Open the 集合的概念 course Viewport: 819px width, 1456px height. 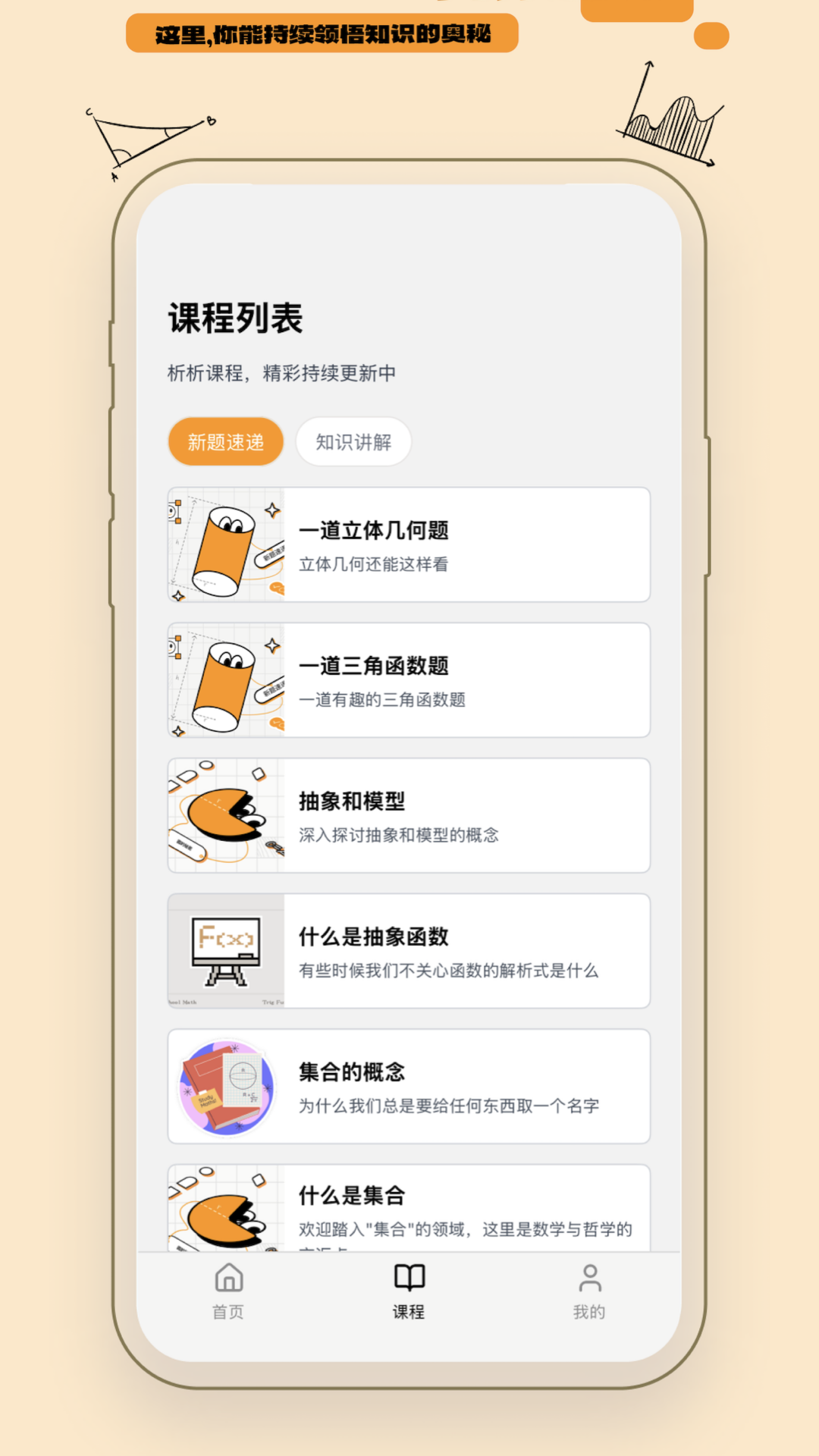(409, 1086)
